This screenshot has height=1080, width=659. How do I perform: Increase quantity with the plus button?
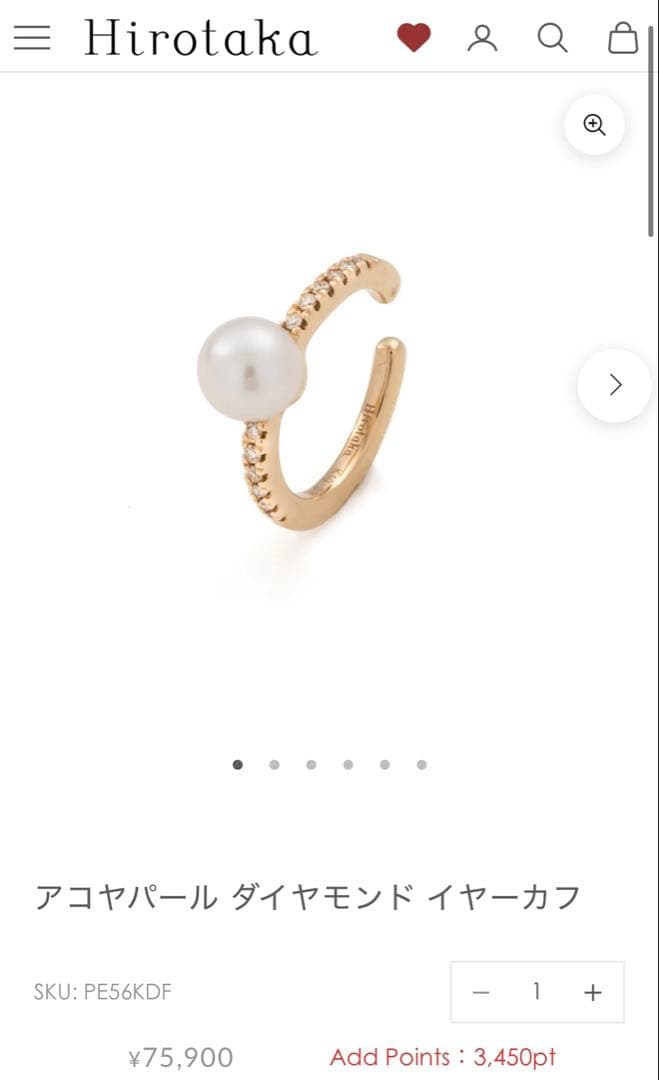[593, 992]
